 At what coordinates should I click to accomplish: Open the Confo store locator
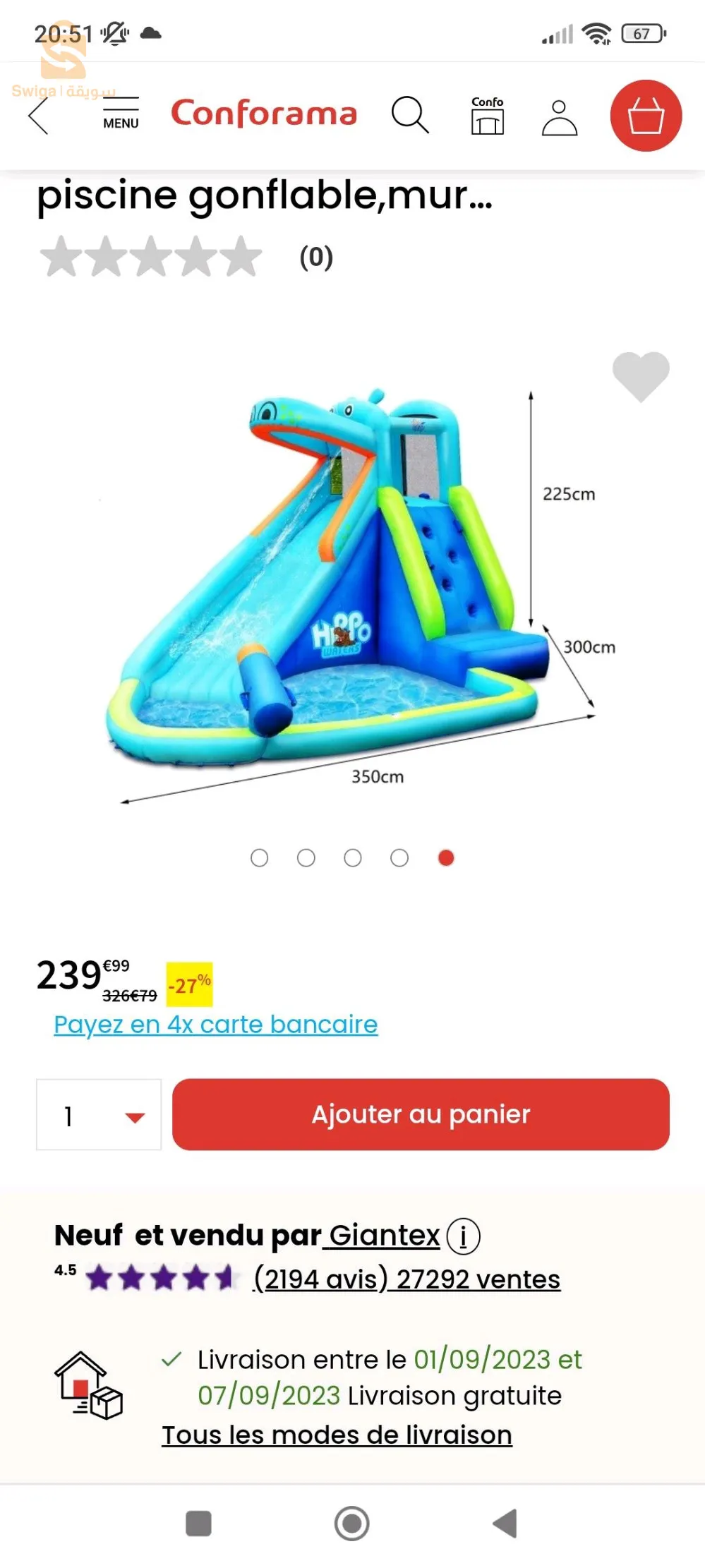488,116
